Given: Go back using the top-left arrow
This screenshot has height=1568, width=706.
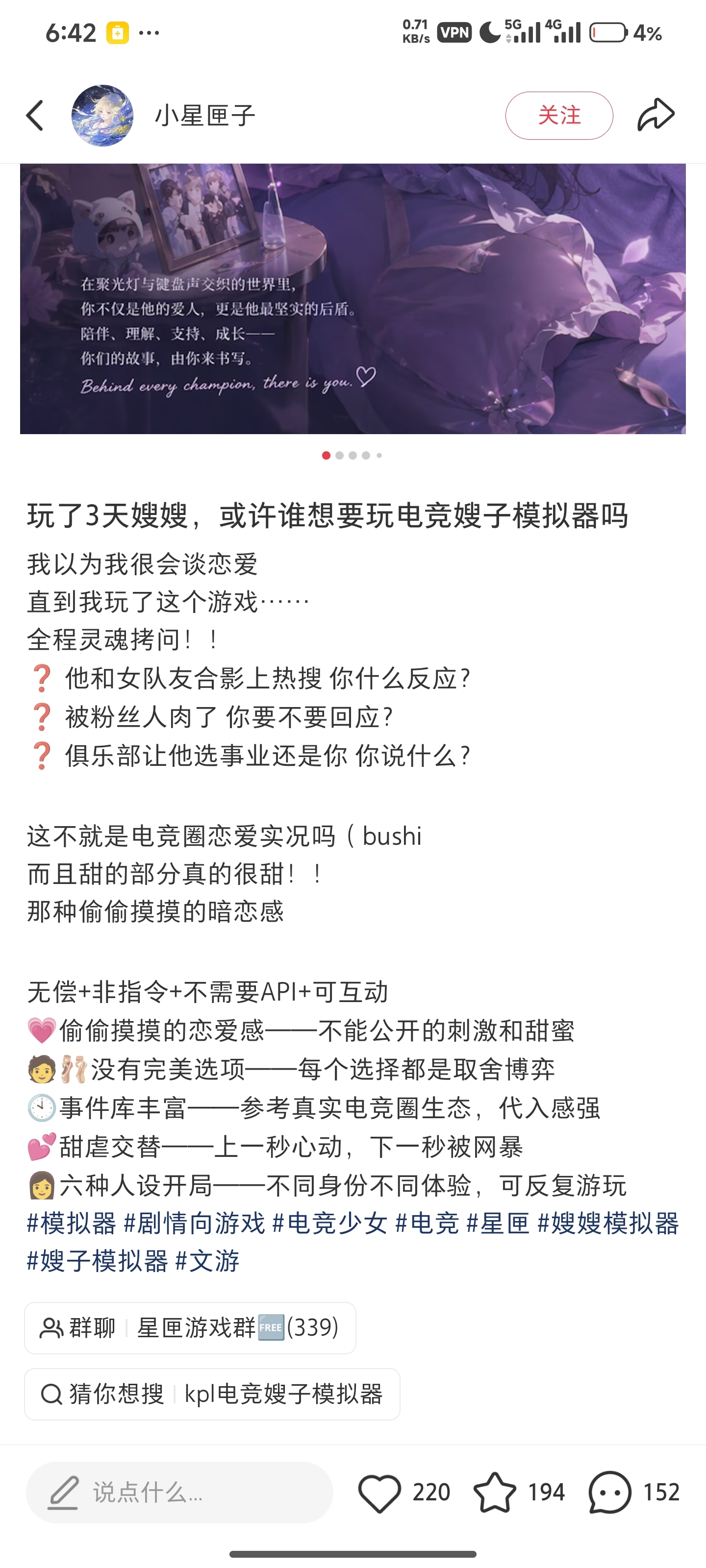Looking at the screenshot, I should point(35,115).
